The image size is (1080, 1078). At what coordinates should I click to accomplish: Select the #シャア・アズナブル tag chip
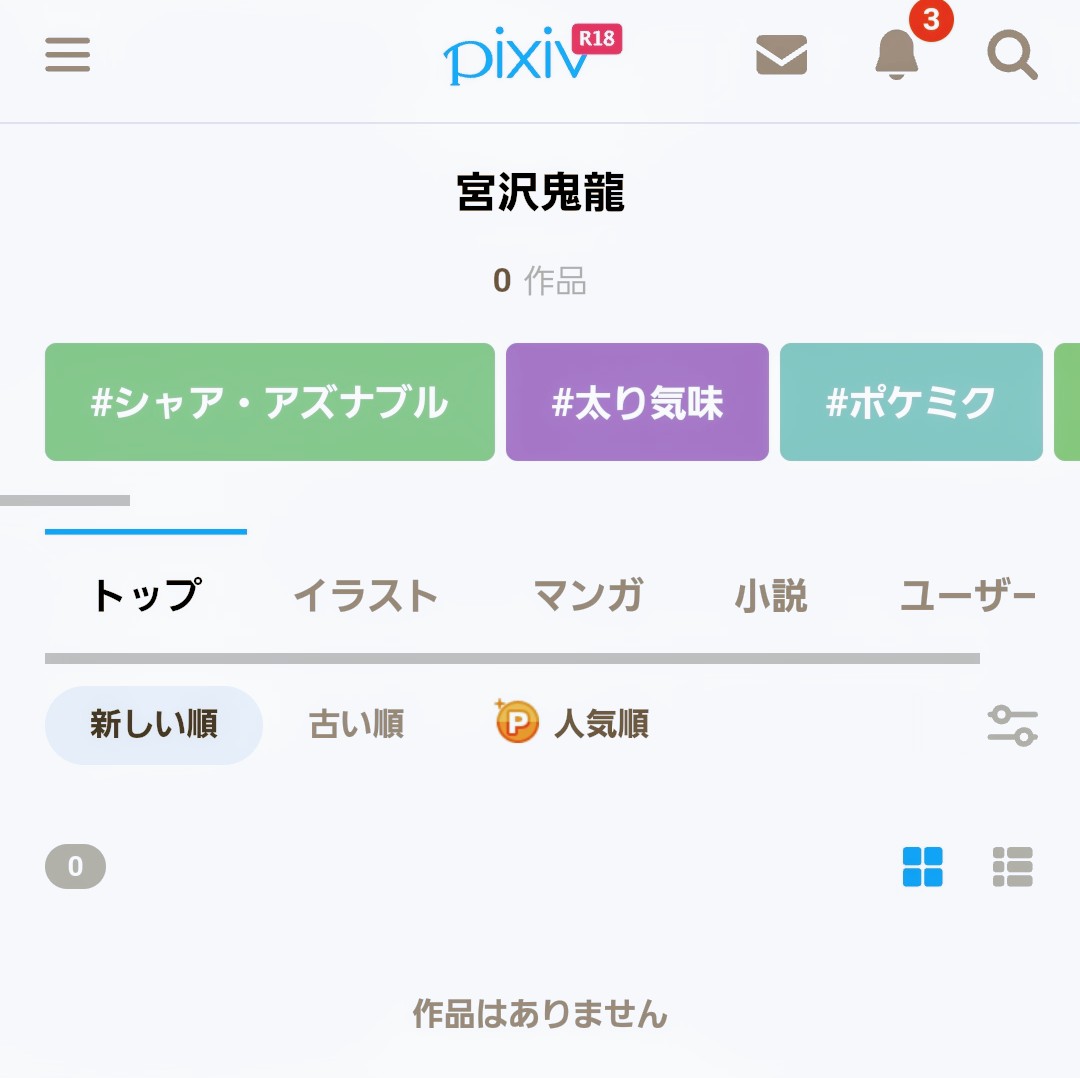[270, 402]
